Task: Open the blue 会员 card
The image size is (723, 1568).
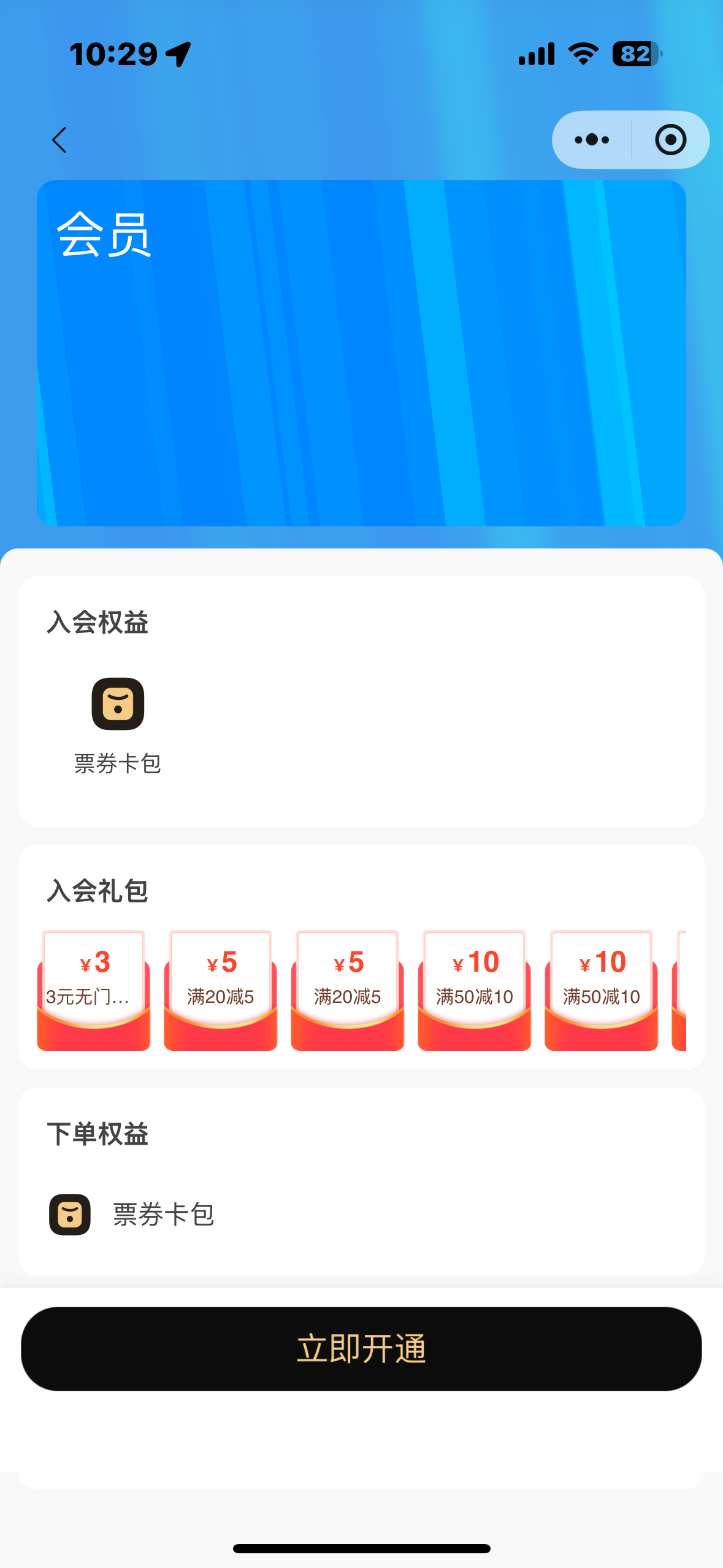Action: [x=361, y=353]
